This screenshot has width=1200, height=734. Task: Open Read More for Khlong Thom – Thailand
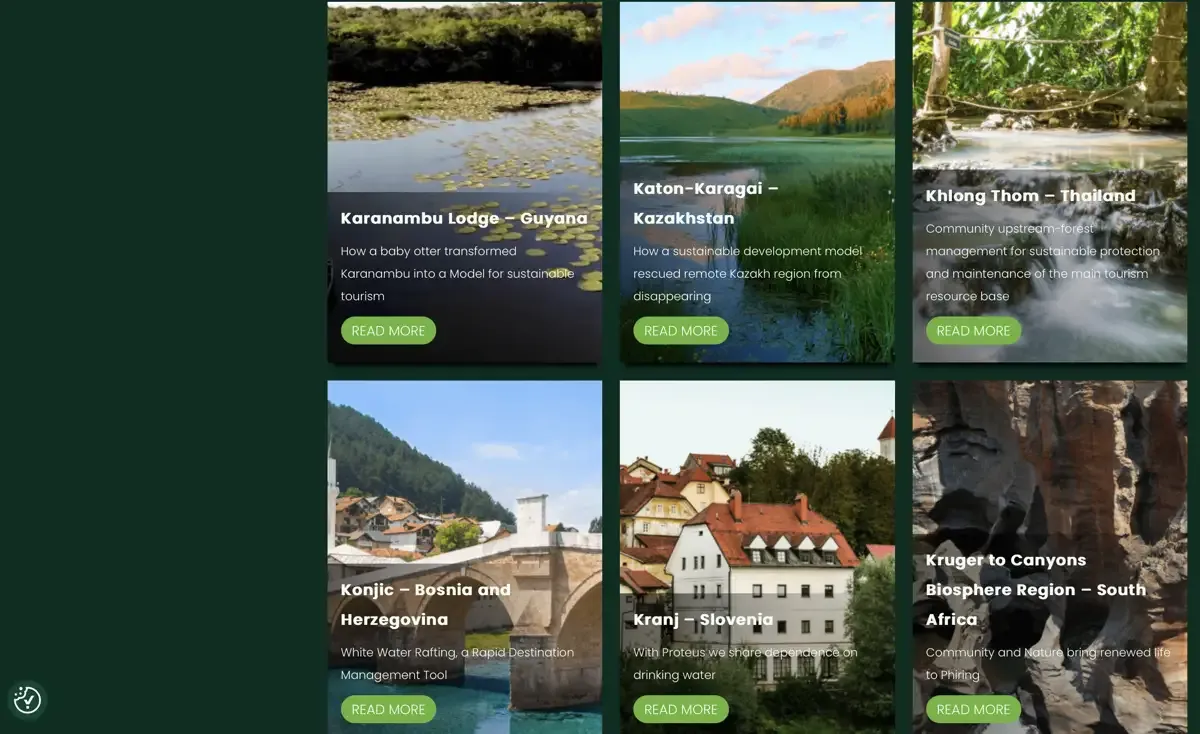tap(973, 331)
